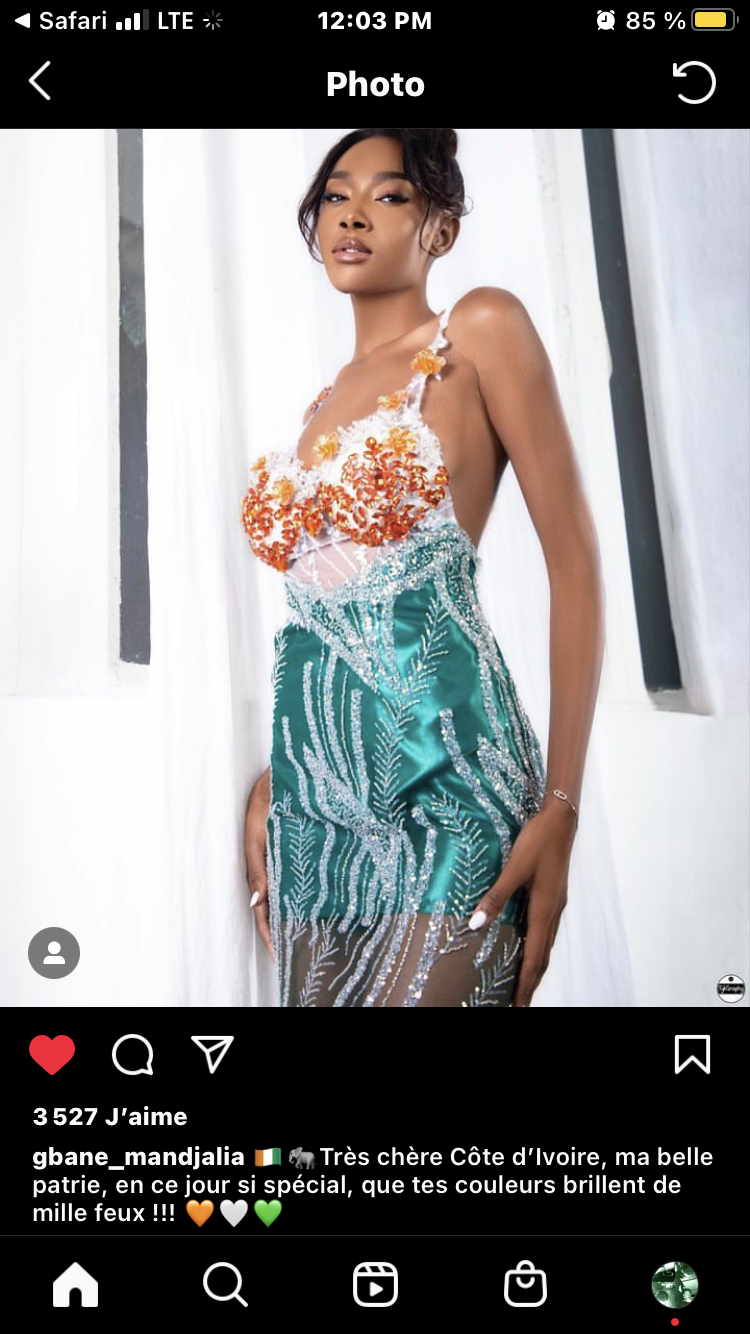Go back from the Photo screen
The height and width of the screenshot is (1334, 750).
(x=40, y=82)
